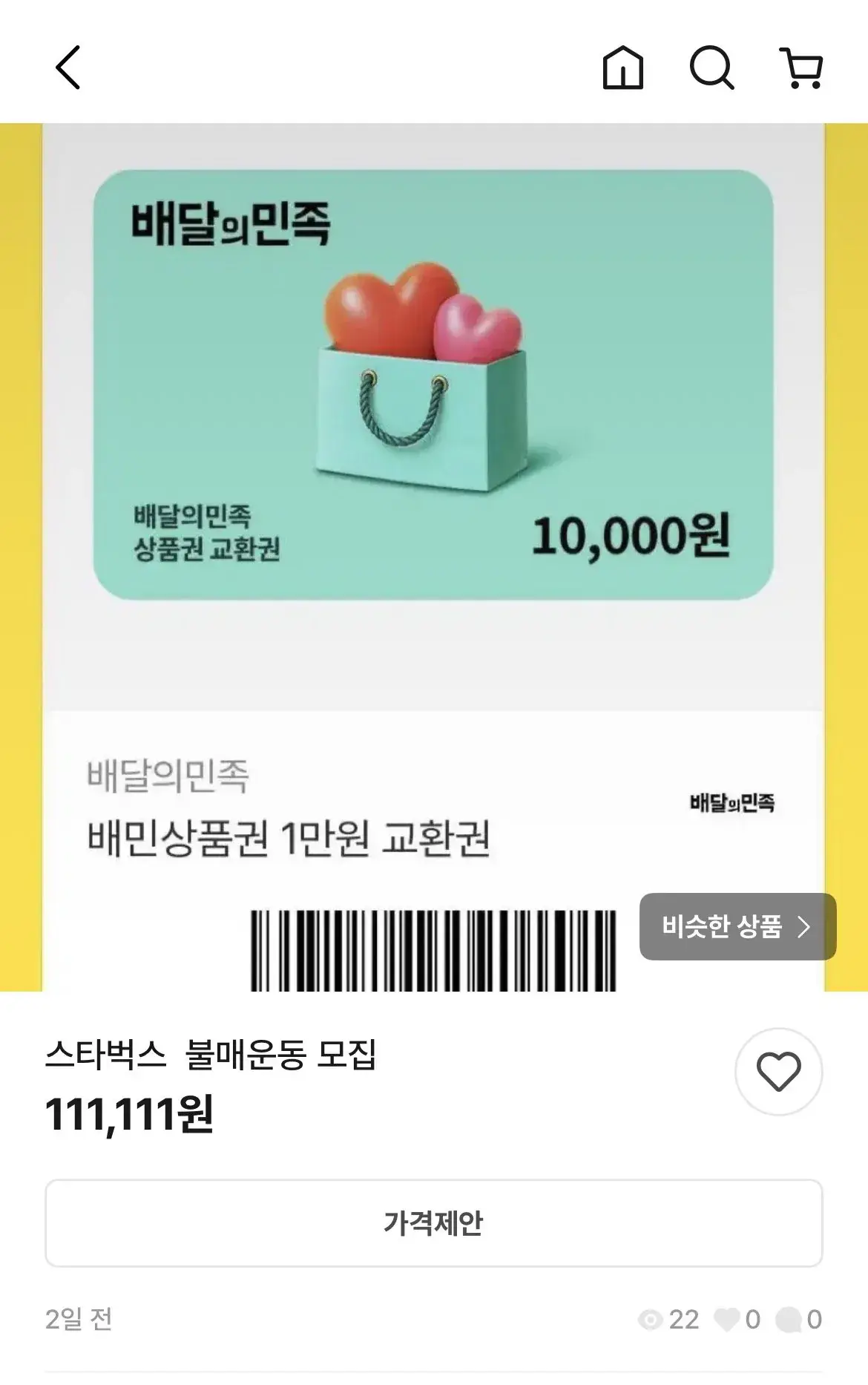View similar items via 비슷한 상품
Viewport: 868px width, 1385px height.
[x=737, y=926]
